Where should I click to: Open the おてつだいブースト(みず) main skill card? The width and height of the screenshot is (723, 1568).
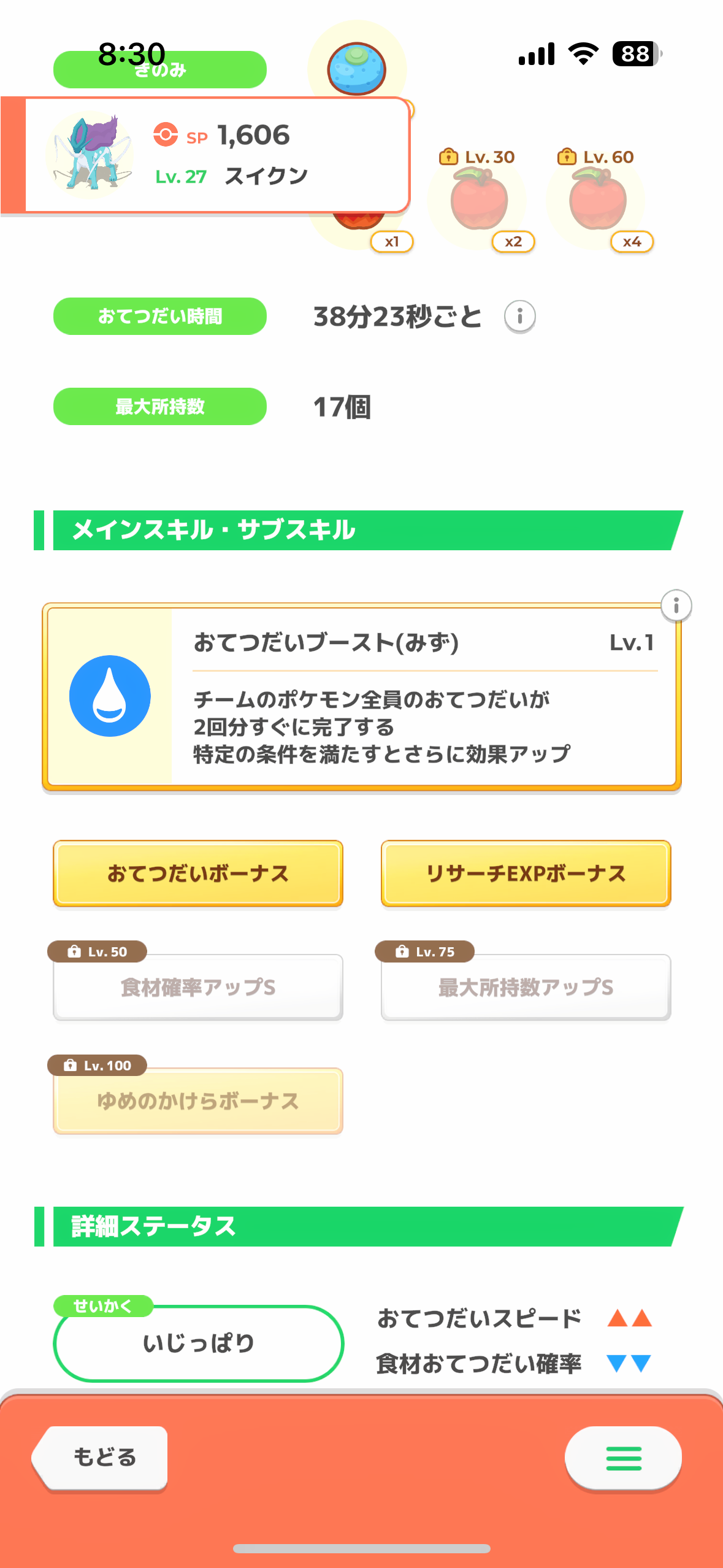(x=362, y=697)
